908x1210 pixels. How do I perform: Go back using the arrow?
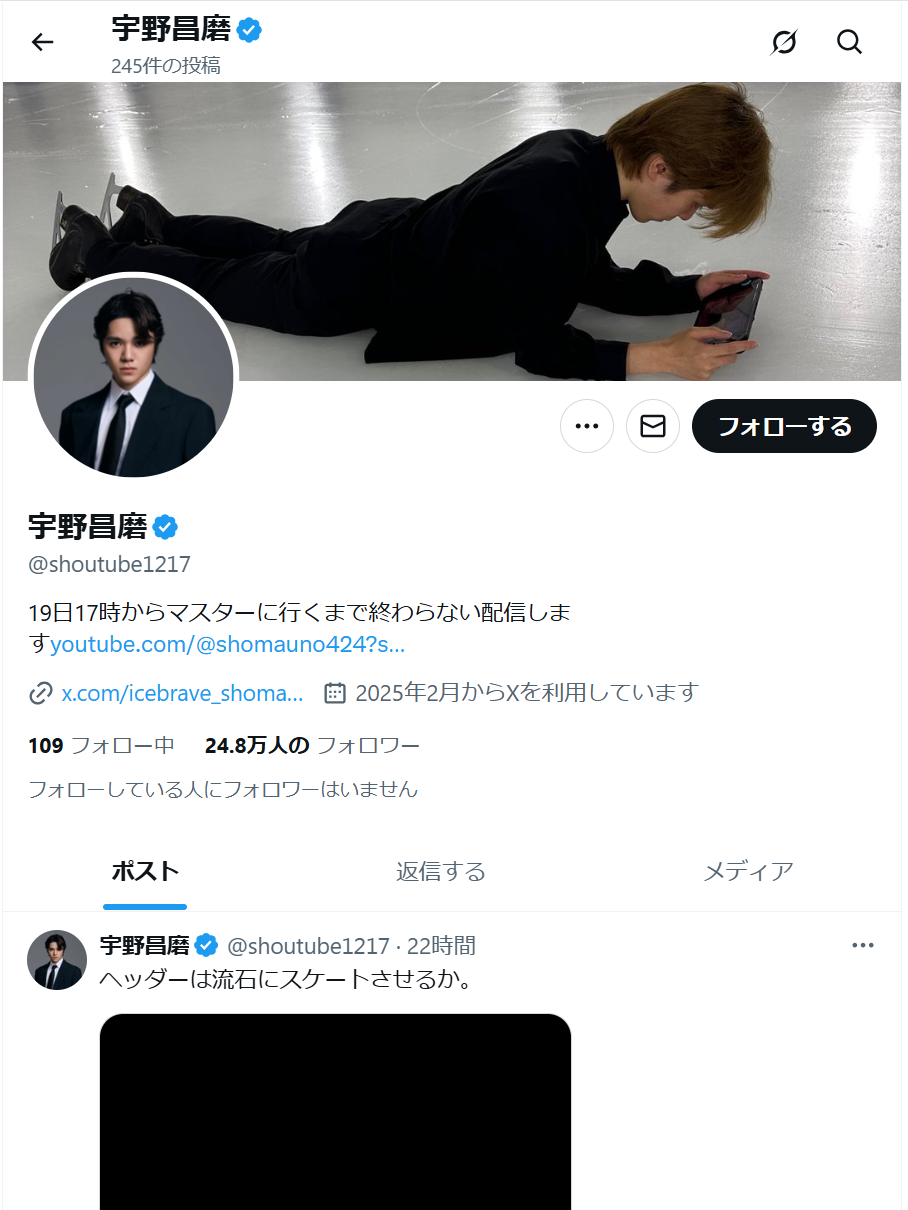[42, 42]
